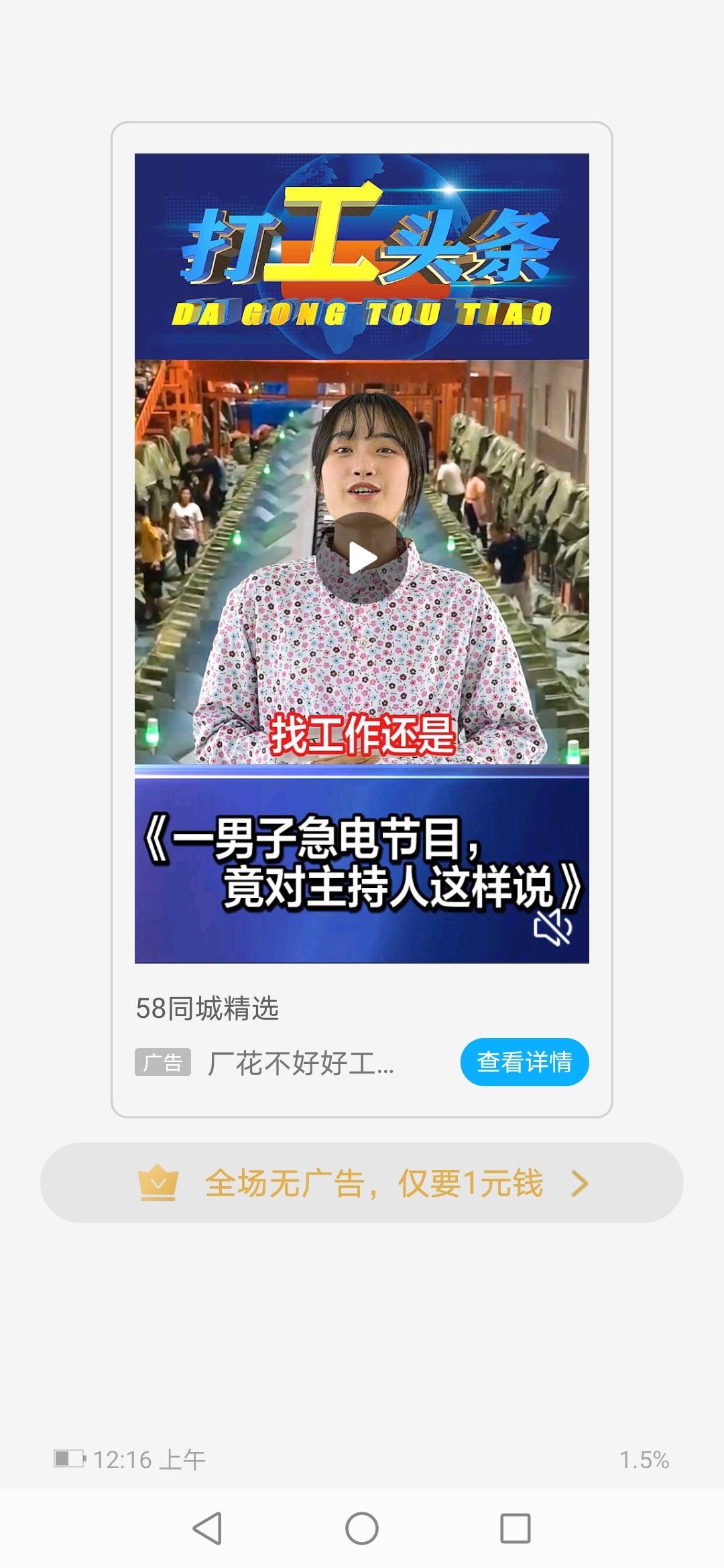724x1568 pixels.
Task: Open the 全场无广告，仅要1元钱 banner
Action: [x=362, y=1183]
